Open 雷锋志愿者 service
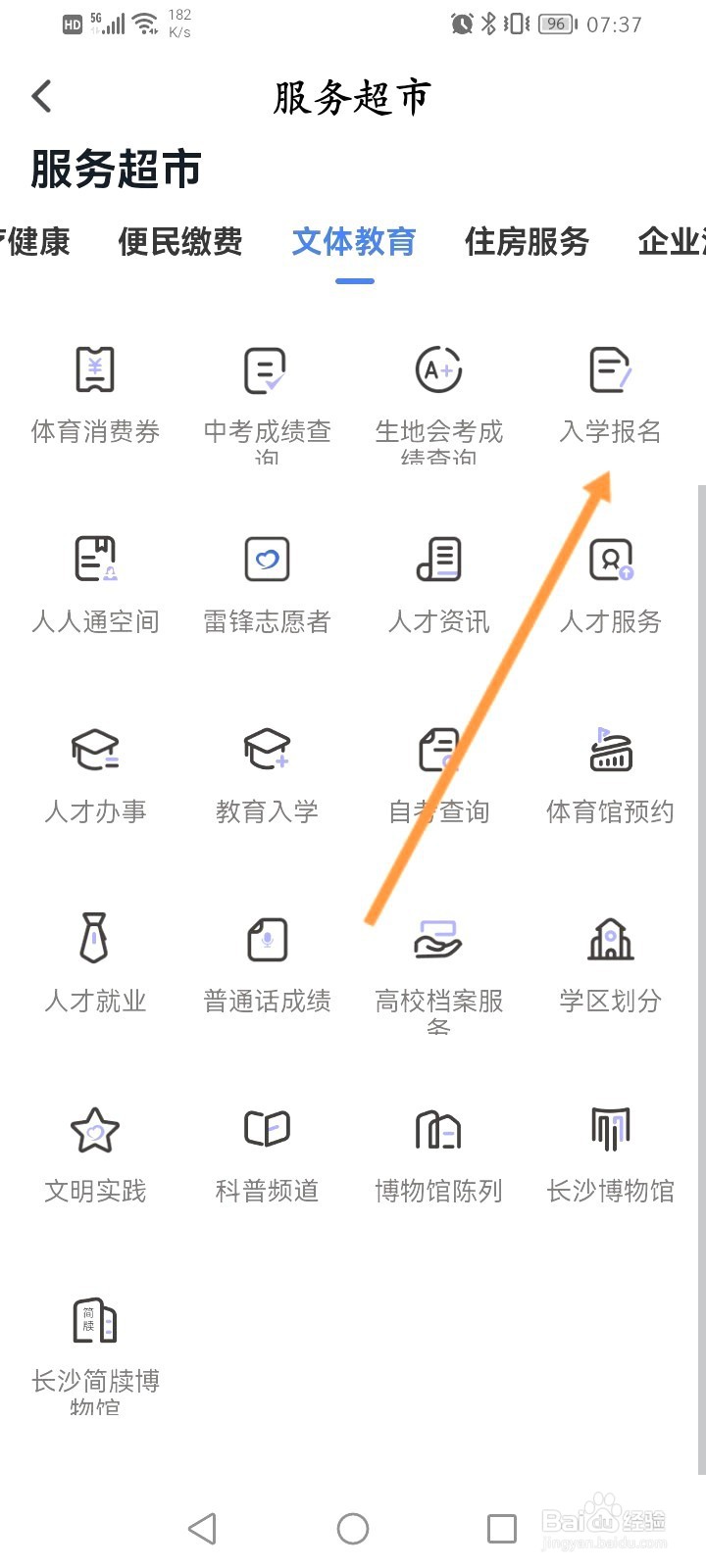706x1568 pixels. [267, 582]
